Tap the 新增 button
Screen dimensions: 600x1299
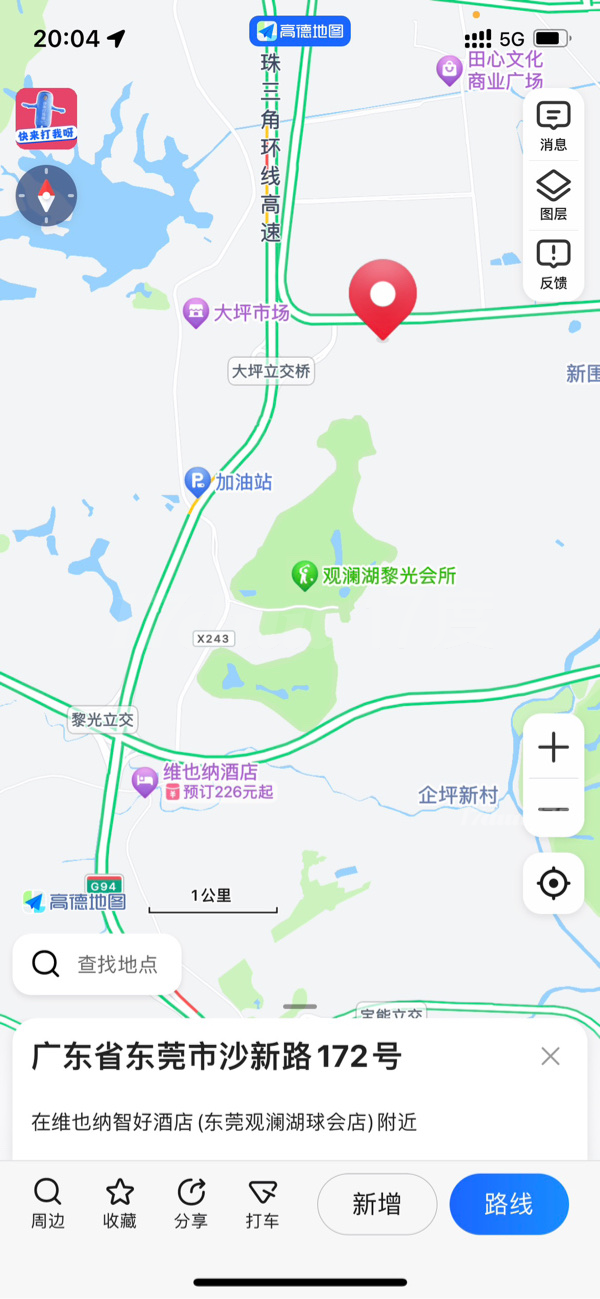377,1204
